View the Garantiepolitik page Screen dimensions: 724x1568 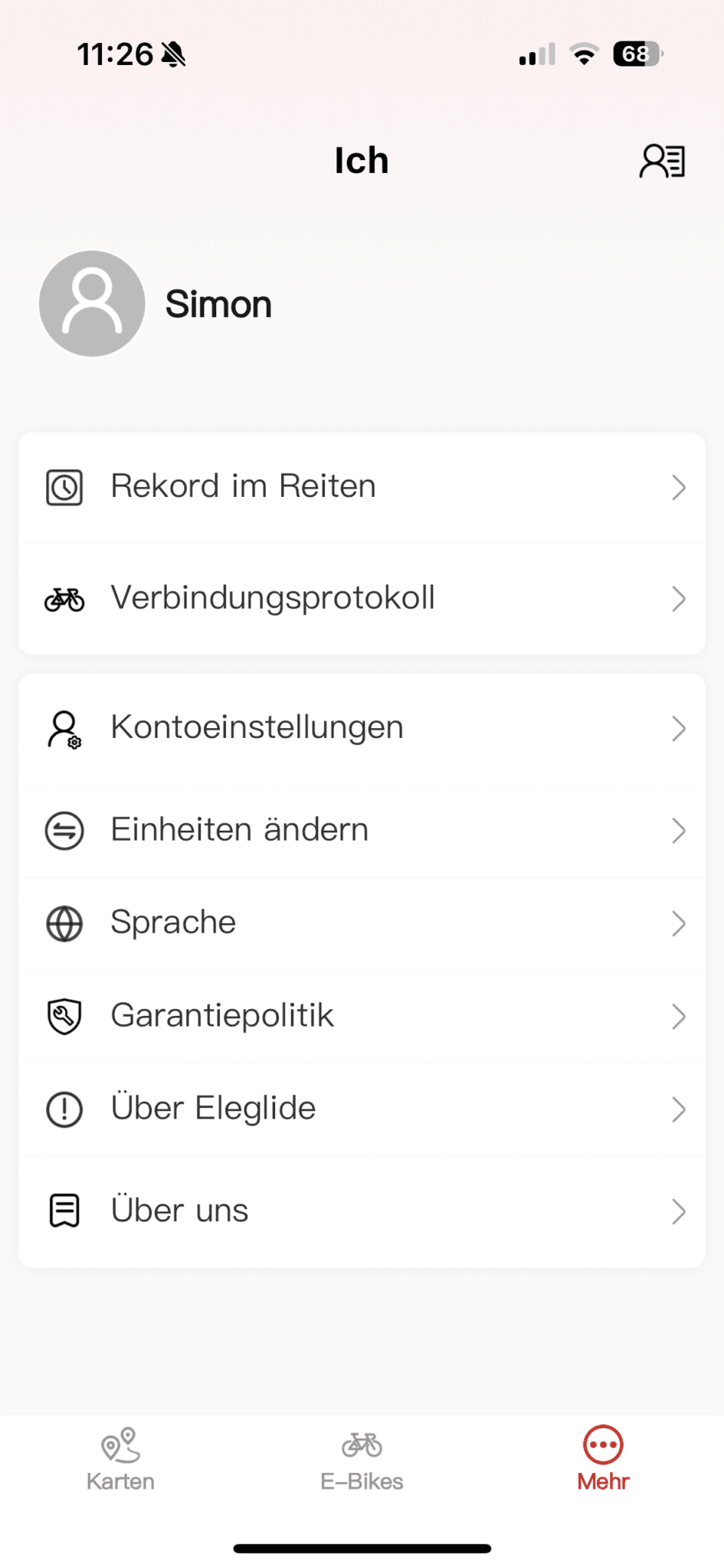[362, 1017]
